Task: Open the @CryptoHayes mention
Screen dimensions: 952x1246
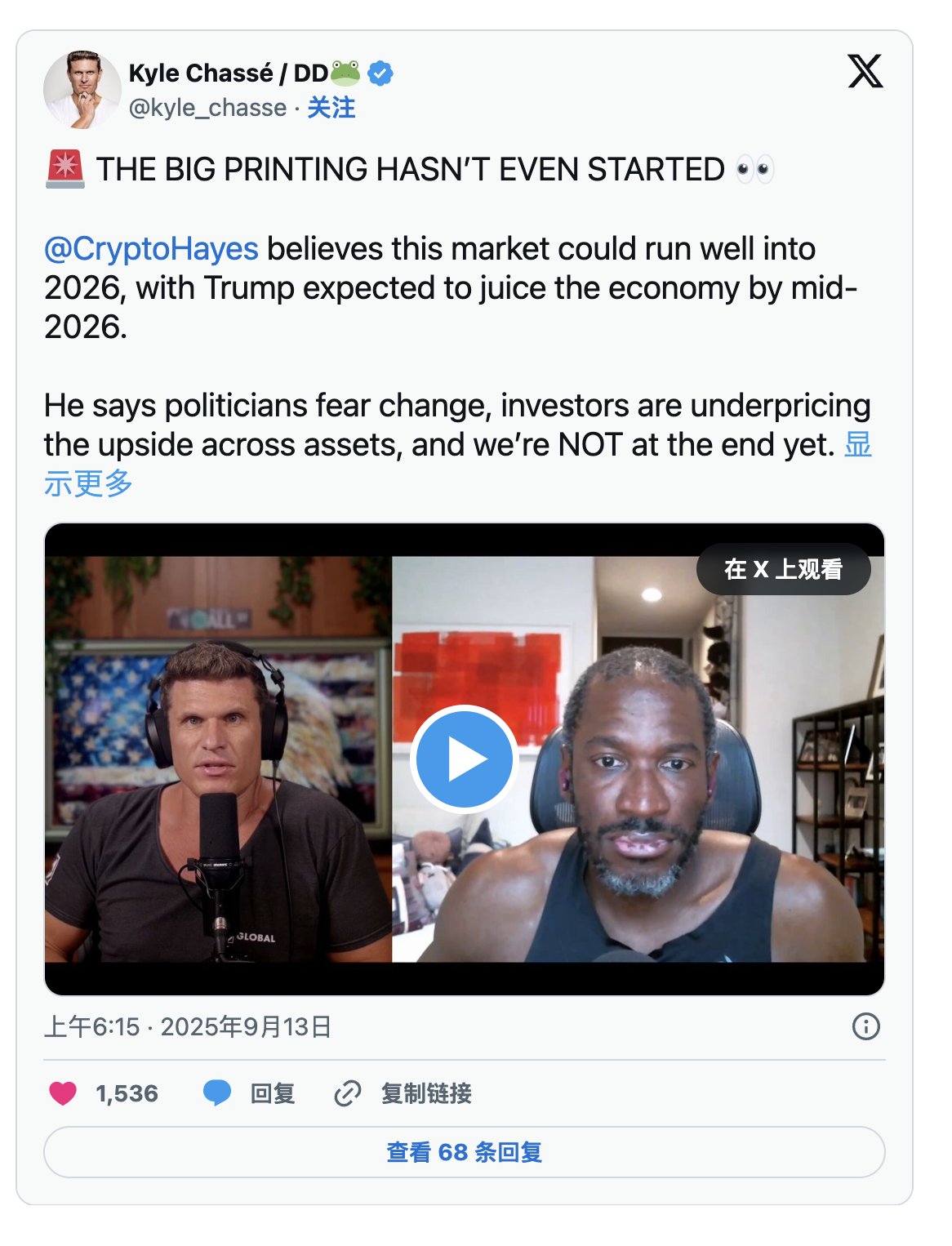Action: (x=151, y=249)
